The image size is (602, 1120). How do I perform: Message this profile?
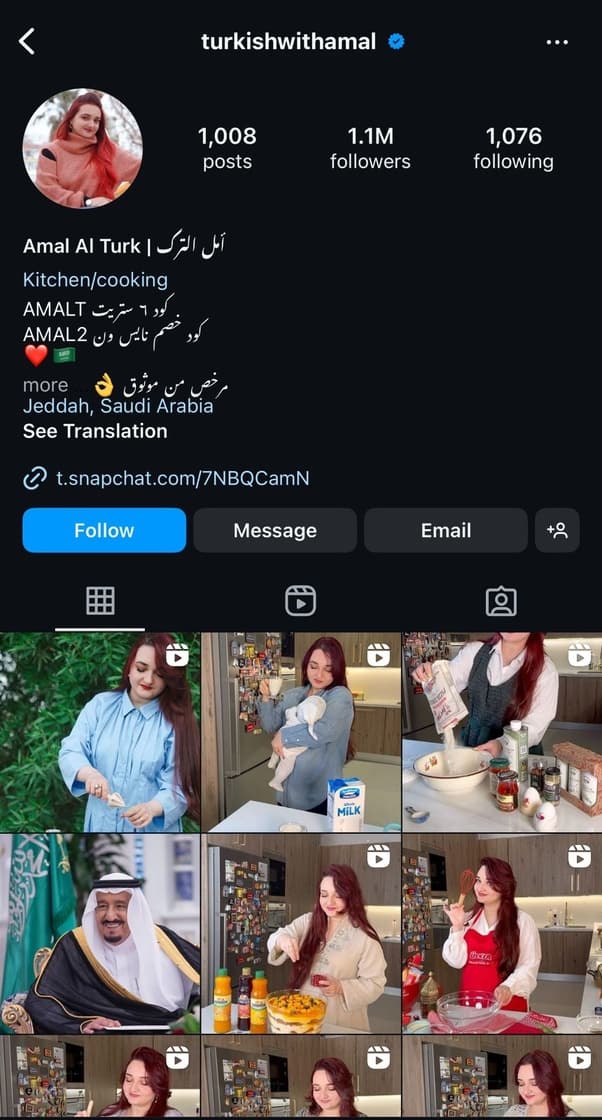[275, 530]
